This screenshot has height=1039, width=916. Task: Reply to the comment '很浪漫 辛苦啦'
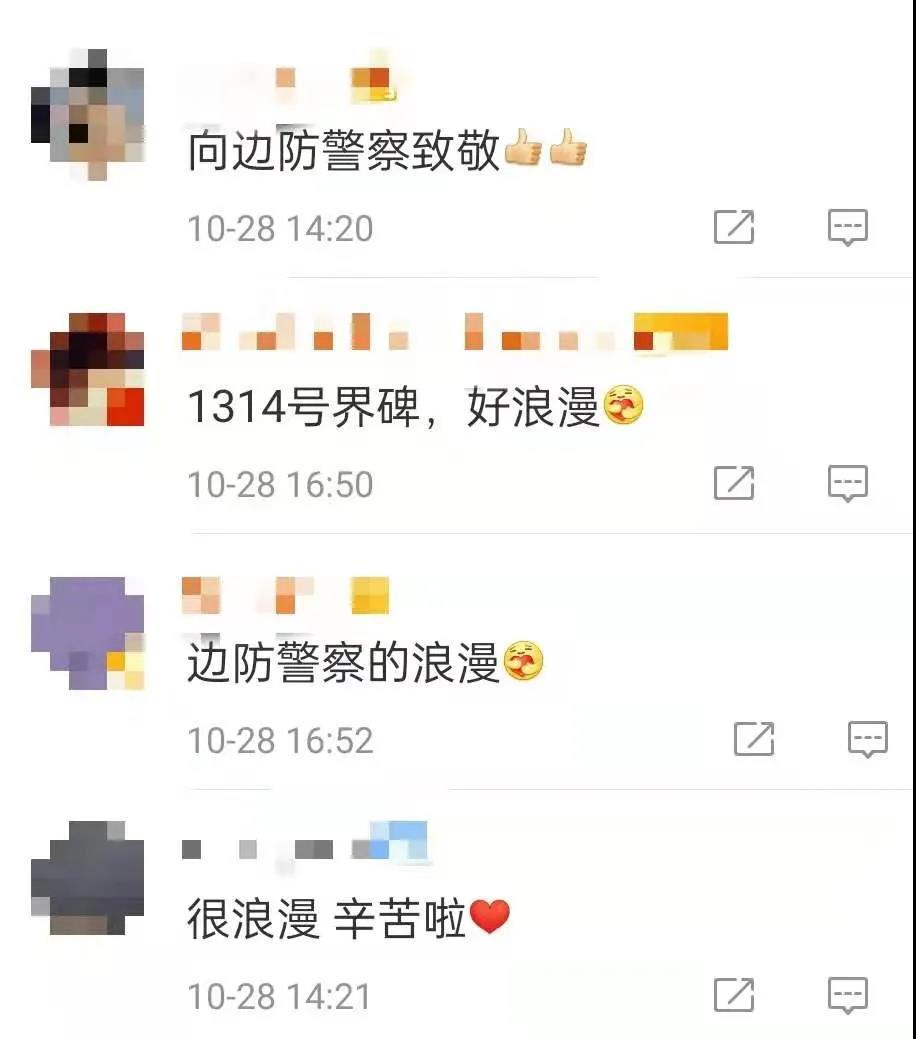tap(847, 995)
